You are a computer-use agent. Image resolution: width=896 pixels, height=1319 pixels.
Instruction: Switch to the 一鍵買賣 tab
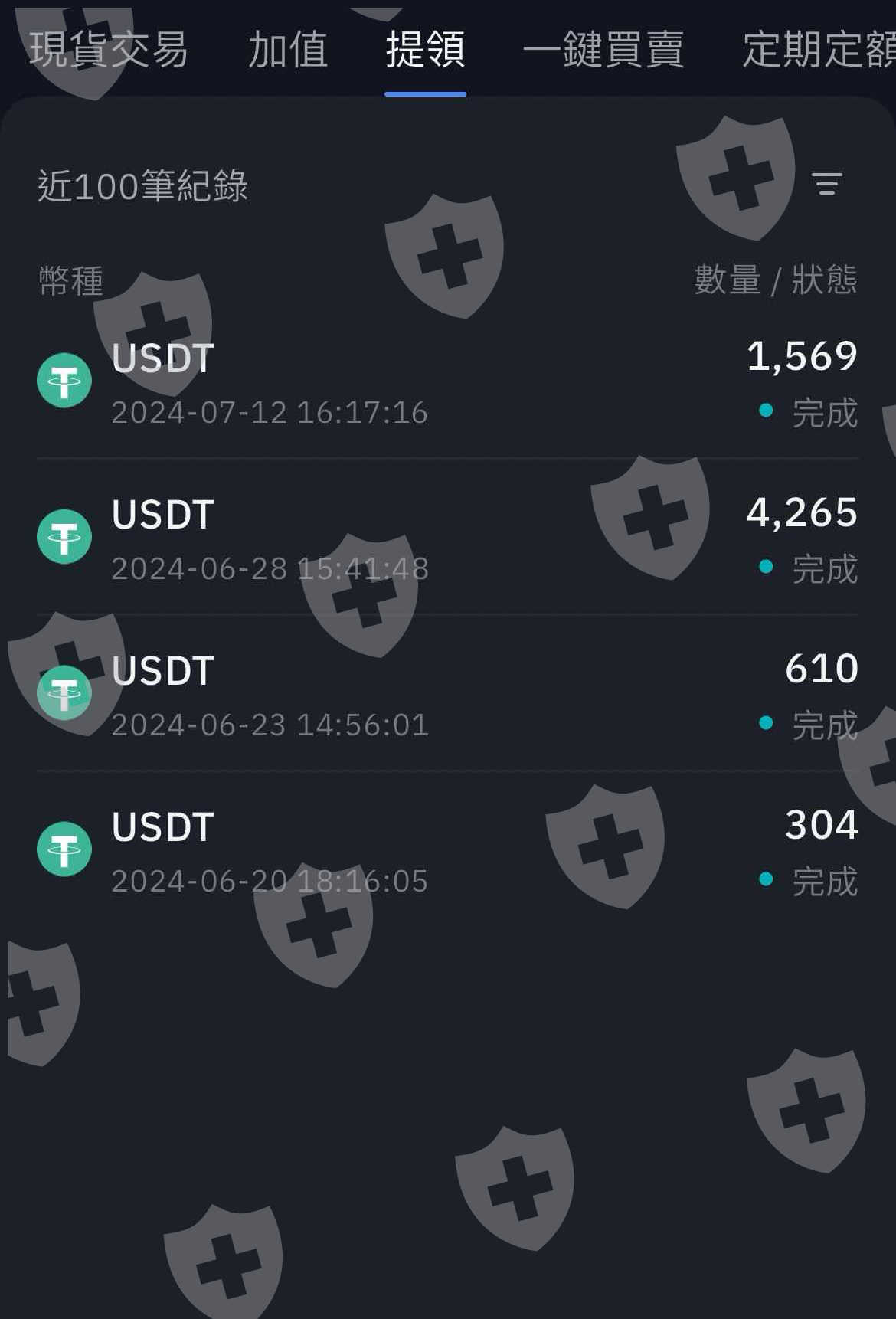coord(603,51)
